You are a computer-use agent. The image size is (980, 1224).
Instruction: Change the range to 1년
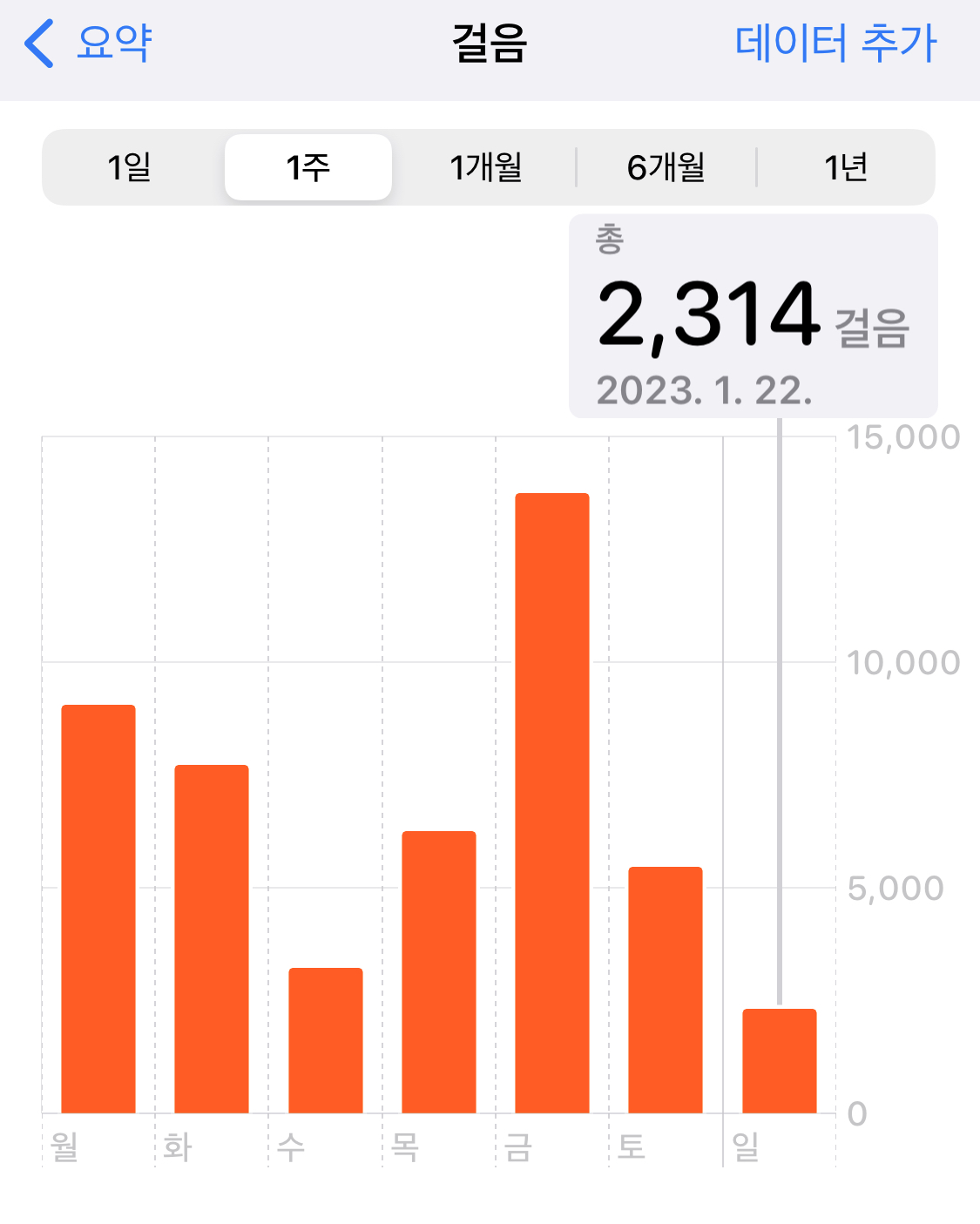pyautogui.click(x=845, y=167)
